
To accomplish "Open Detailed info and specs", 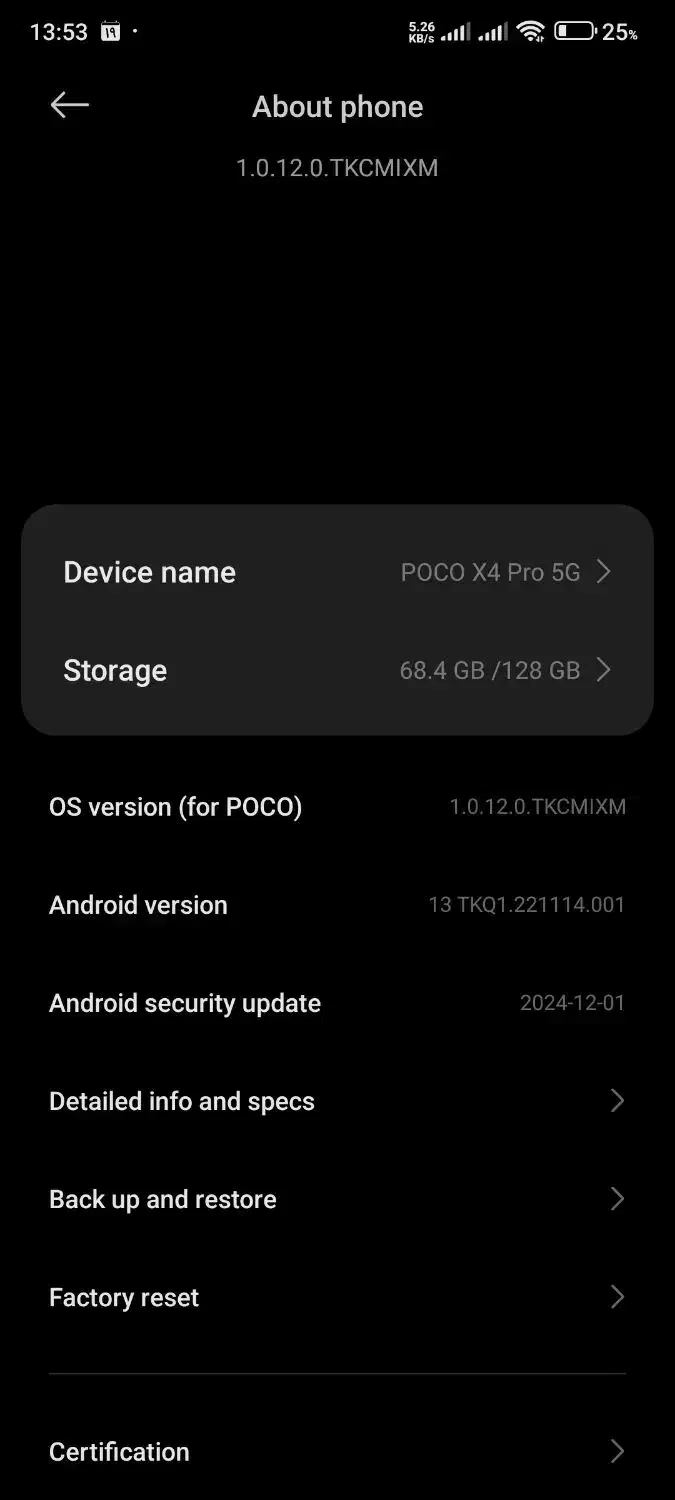I will click(337, 1101).
